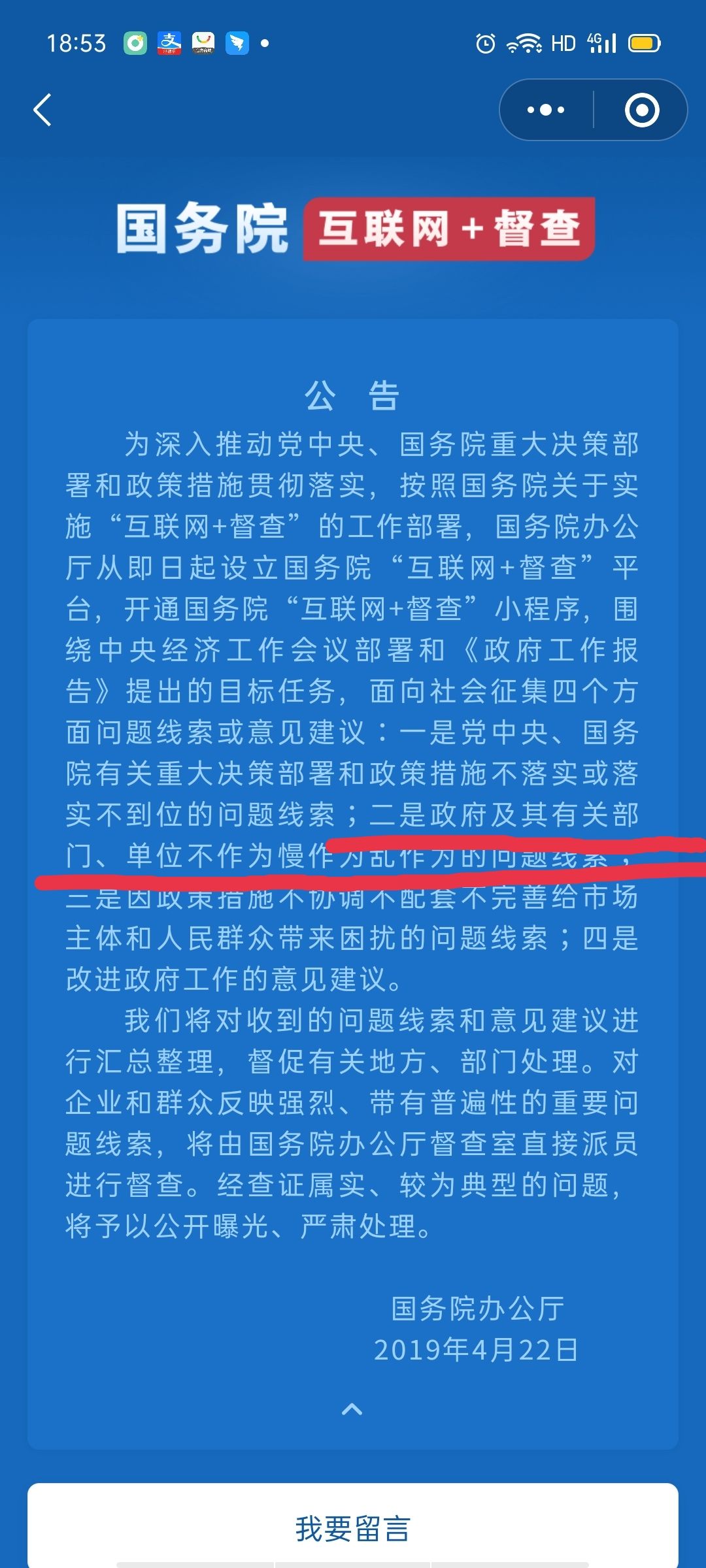Open the mini program more-options menu
706x1568 pixels.
click(x=546, y=110)
